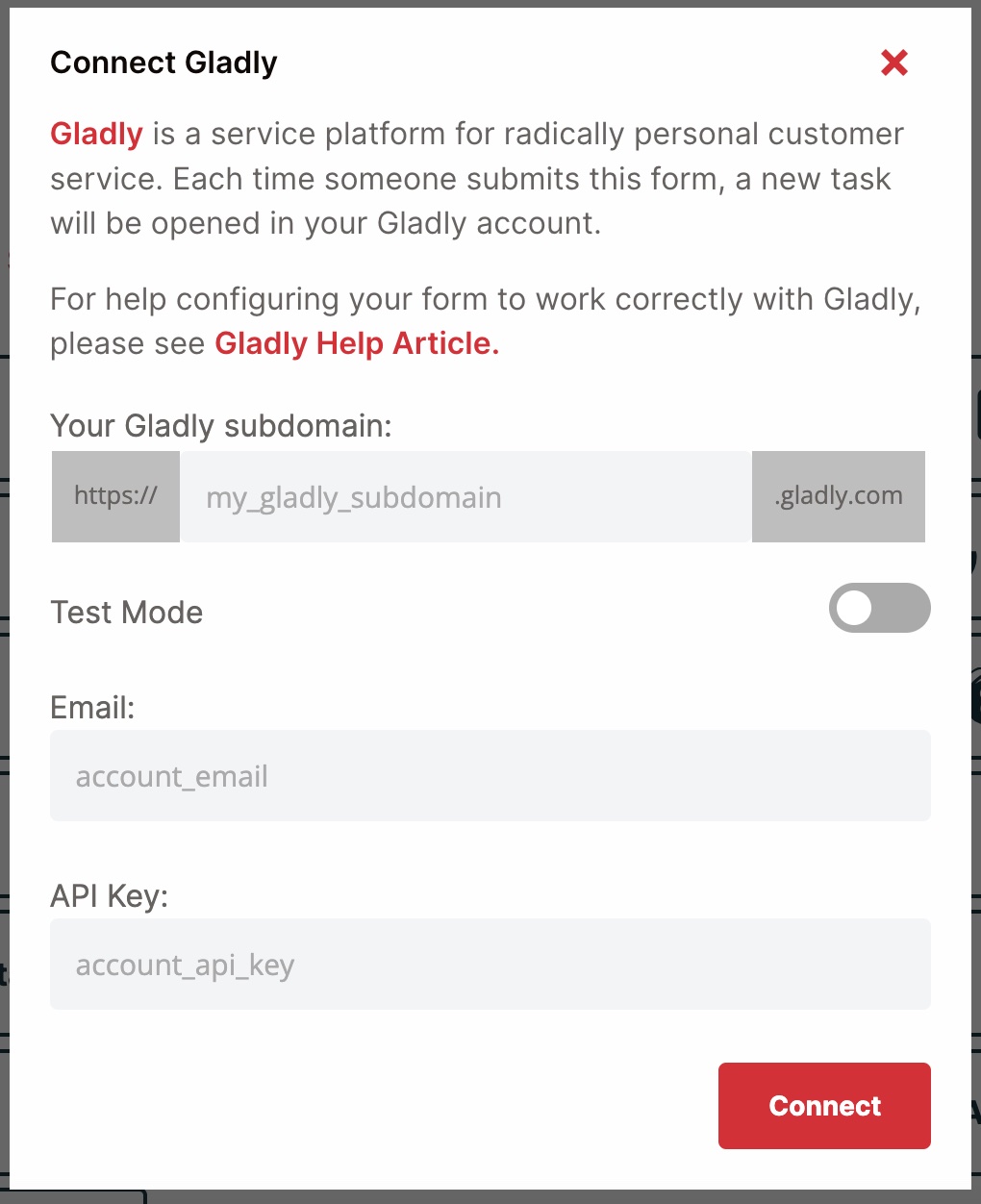981x1204 pixels.
Task: Select the API Key field
Action: 490,965
